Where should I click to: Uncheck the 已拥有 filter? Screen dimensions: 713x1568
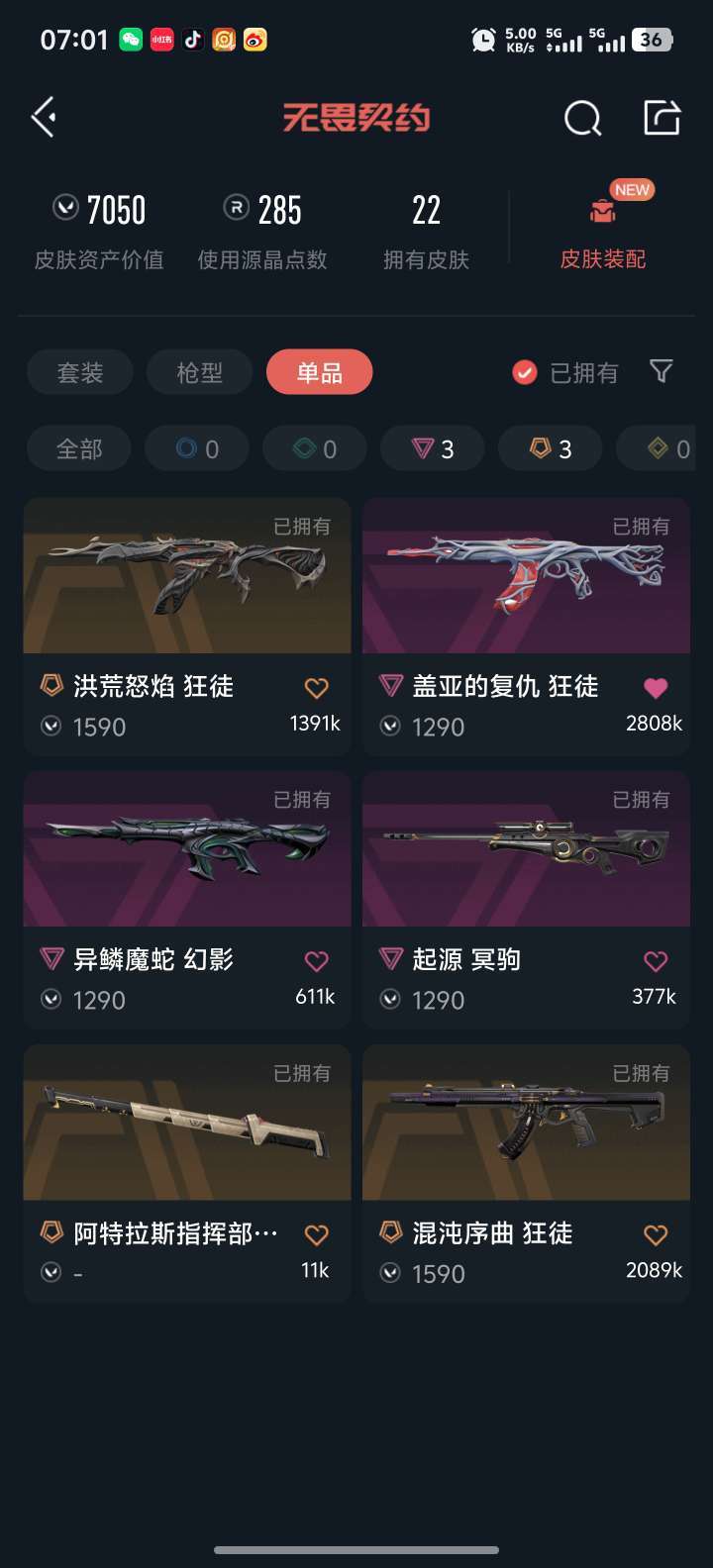coord(564,373)
